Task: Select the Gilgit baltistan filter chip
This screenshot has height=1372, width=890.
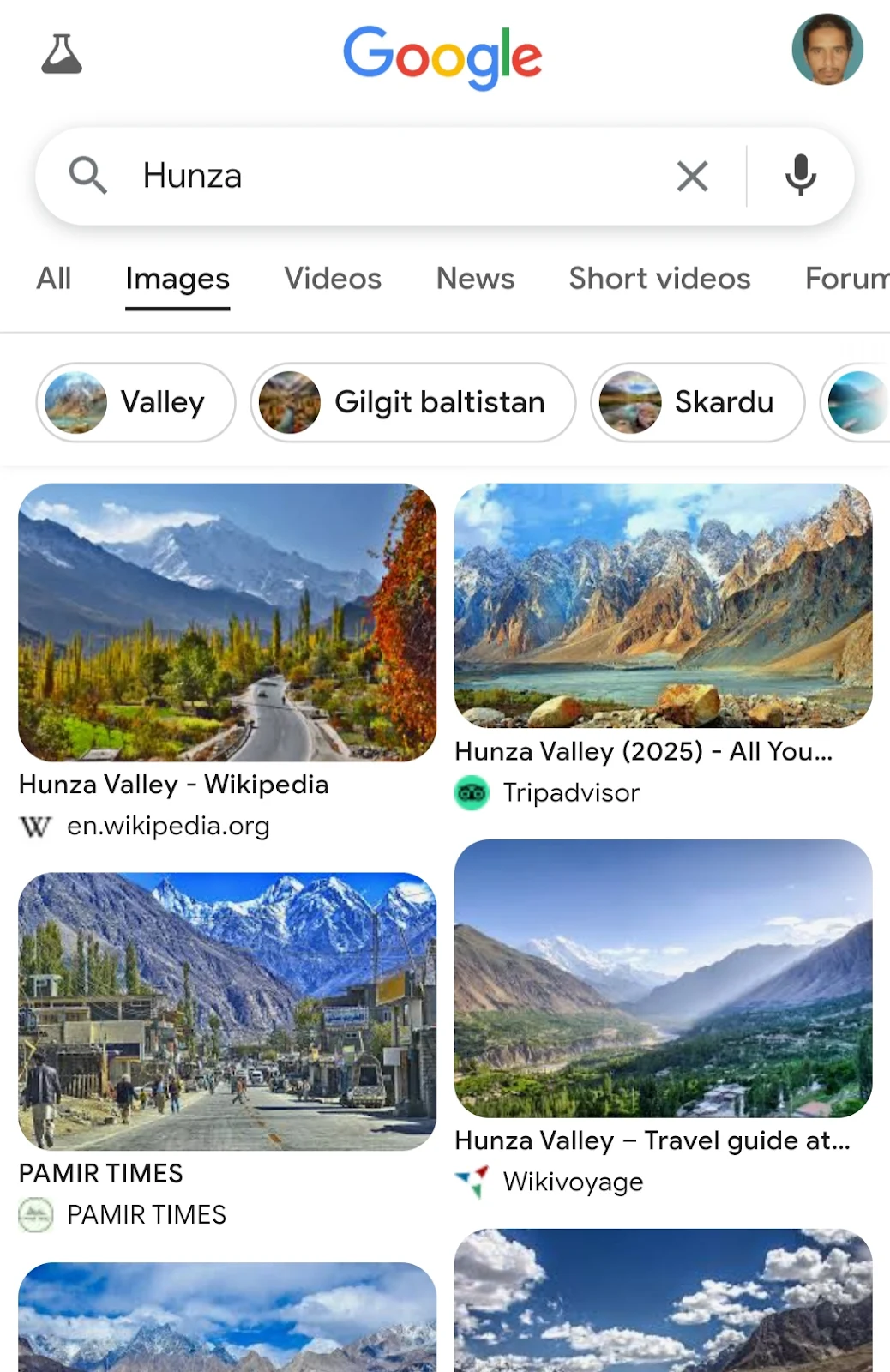Action: 412,402
